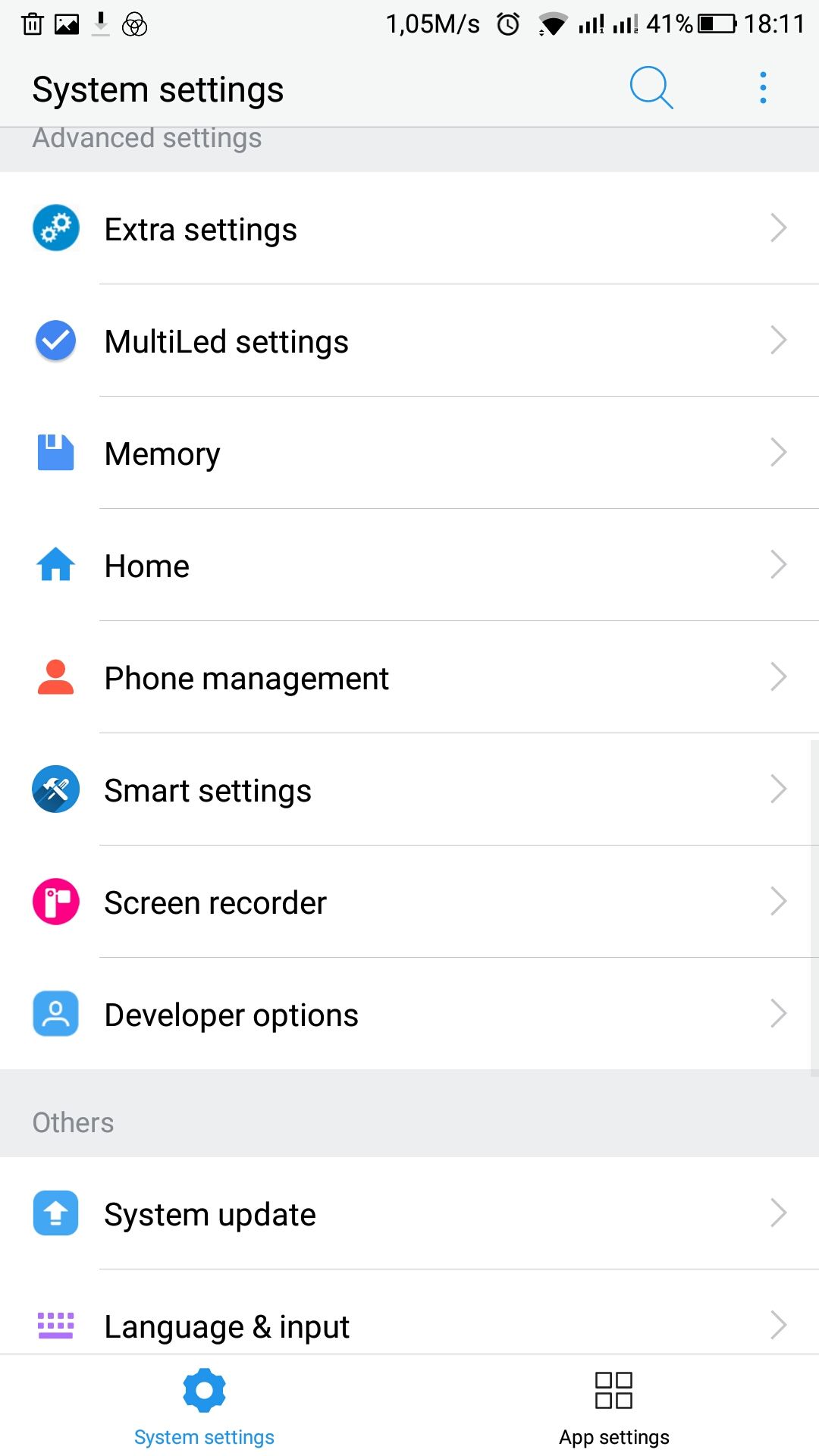Open the Memory row
Viewport: 819px width, 1456px height.
(x=409, y=453)
